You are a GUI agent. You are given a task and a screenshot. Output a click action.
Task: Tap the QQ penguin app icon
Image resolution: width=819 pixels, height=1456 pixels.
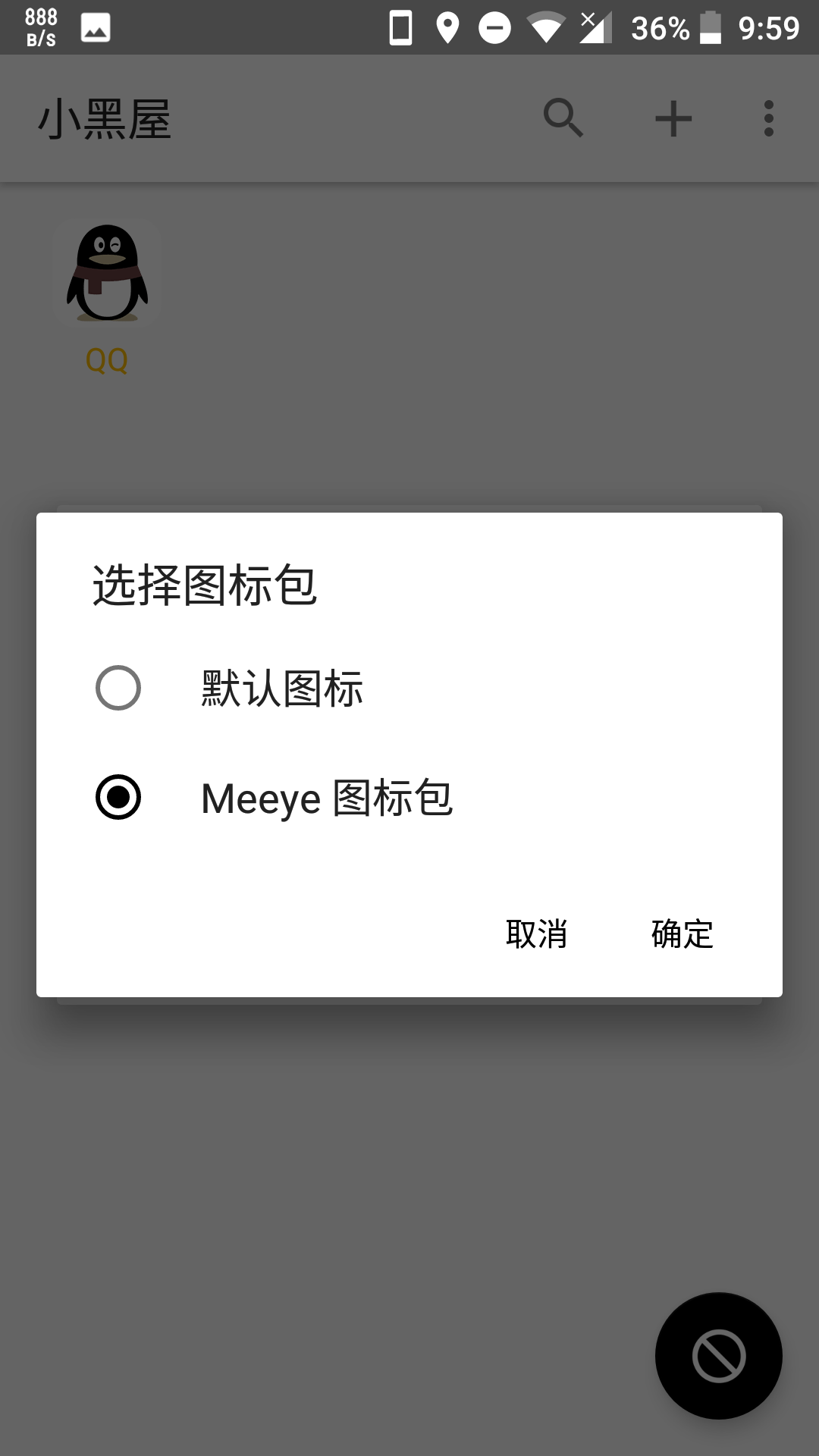[x=108, y=273]
